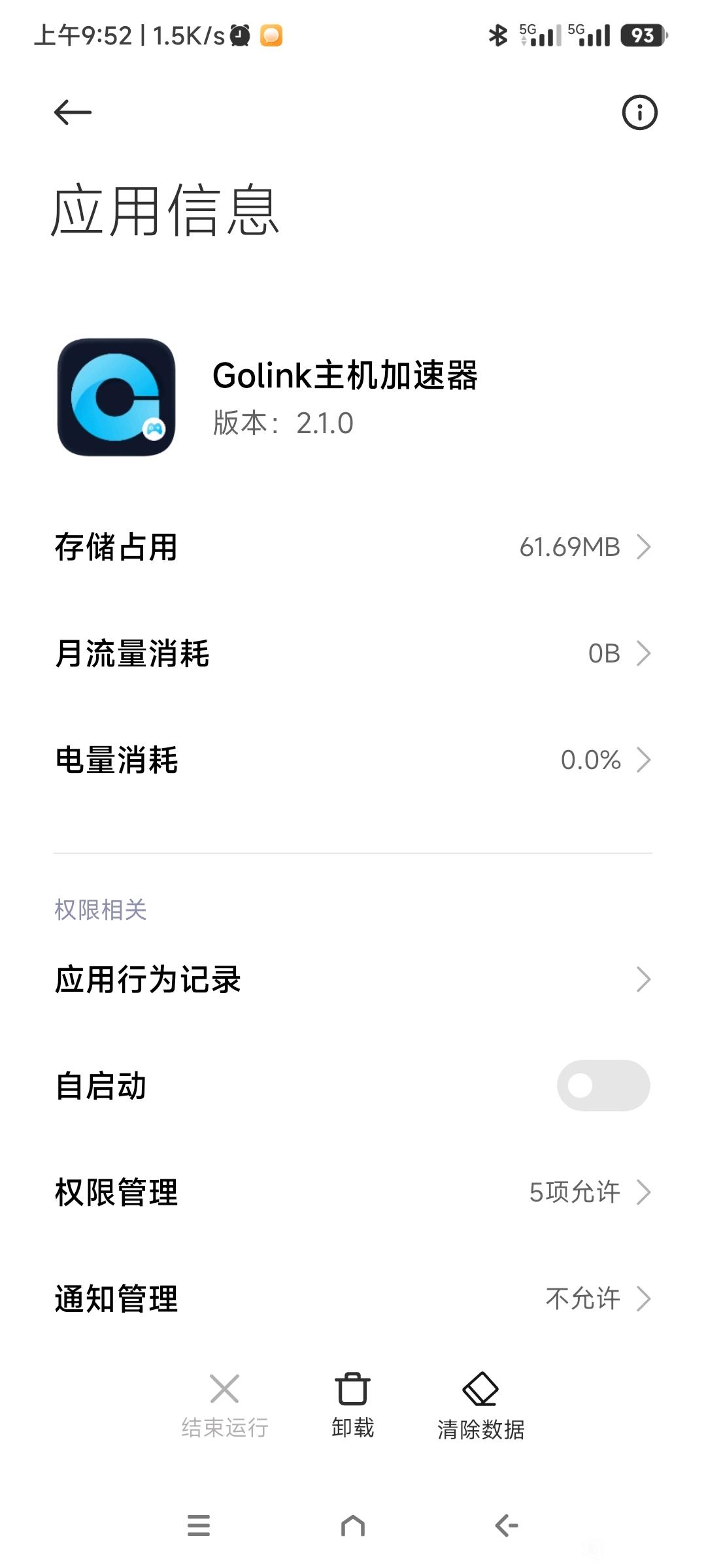Screen dimensions: 706x1568
Task: Go back using the top-left arrow
Action: click(x=73, y=112)
